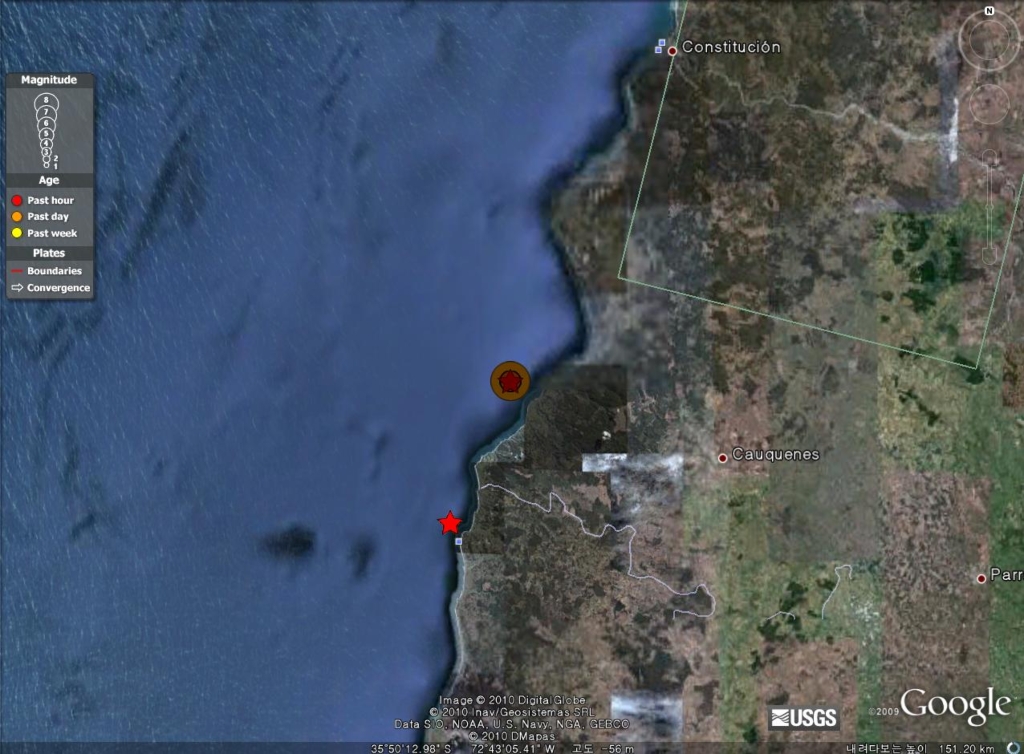Select the Cauquenes place marker
The width and height of the screenshot is (1024, 754).
tap(723, 458)
